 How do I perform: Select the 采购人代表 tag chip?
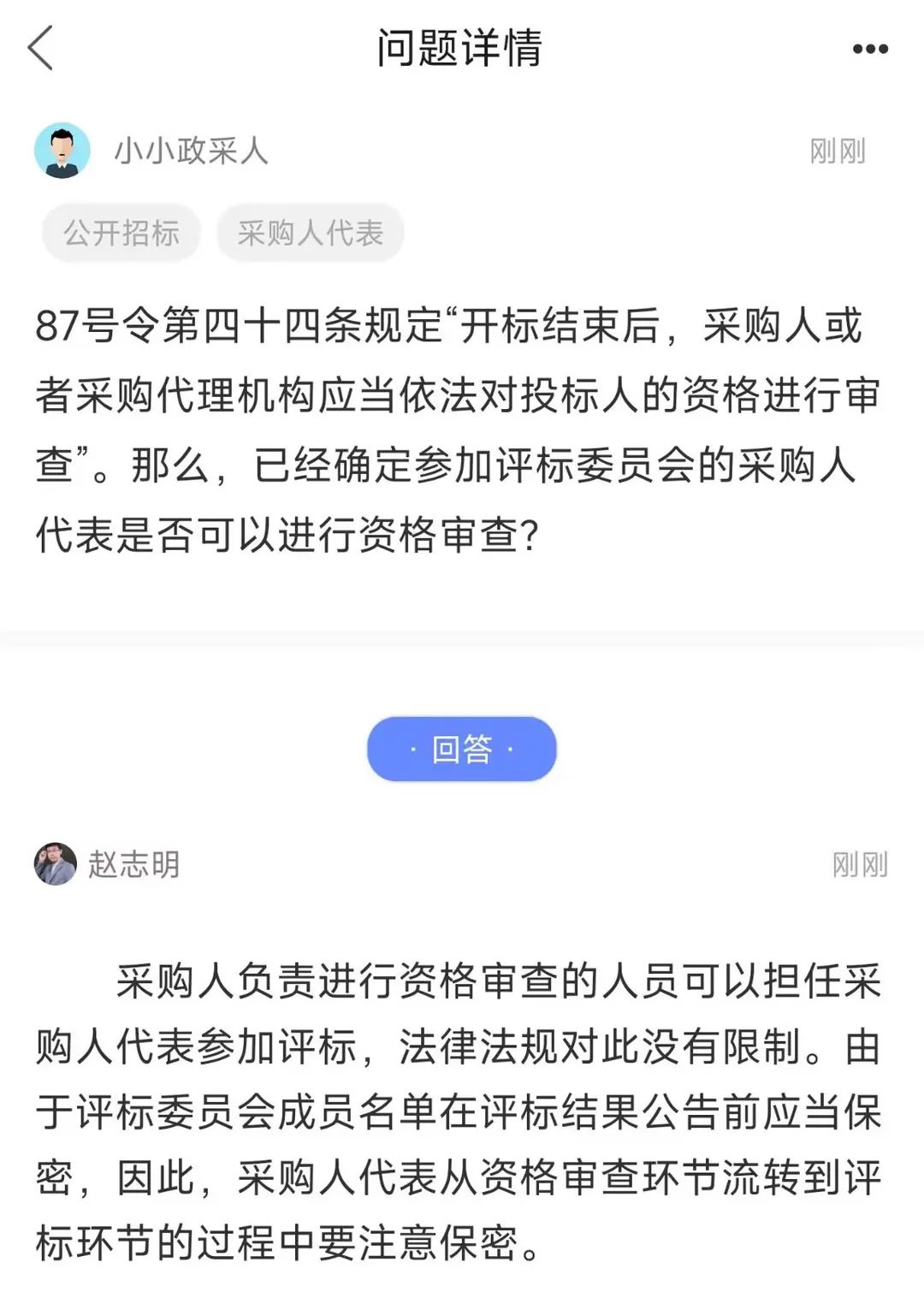pyautogui.click(x=310, y=233)
